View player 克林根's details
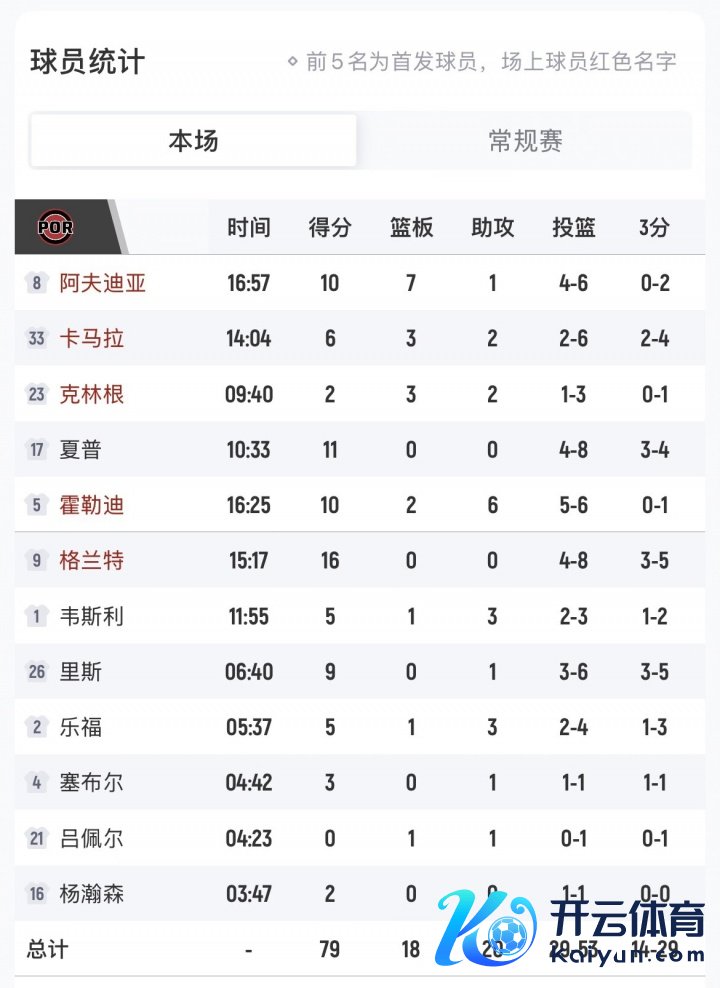This screenshot has width=720, height=988. pos(92,394)
